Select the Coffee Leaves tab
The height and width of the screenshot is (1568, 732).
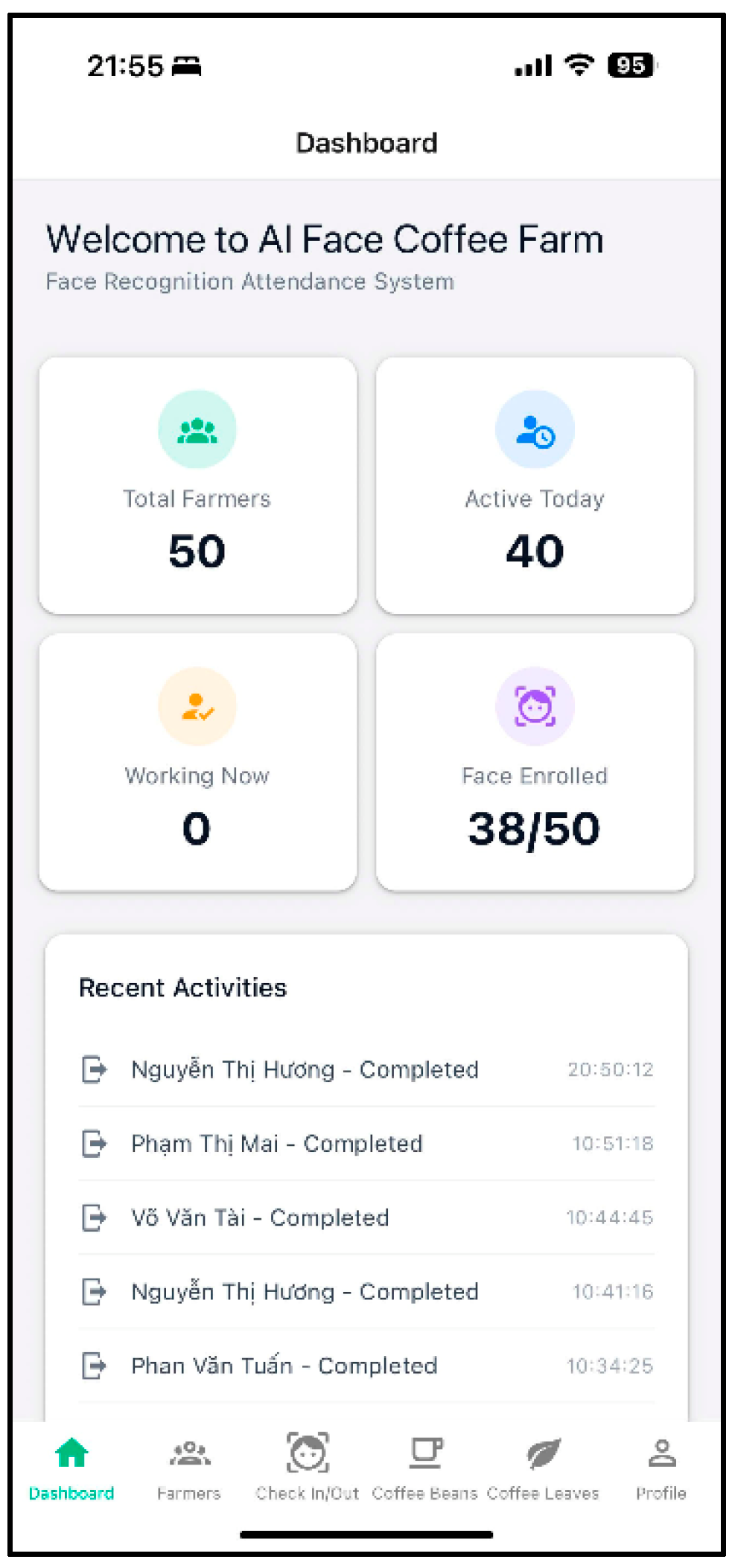click(543, 1467)
